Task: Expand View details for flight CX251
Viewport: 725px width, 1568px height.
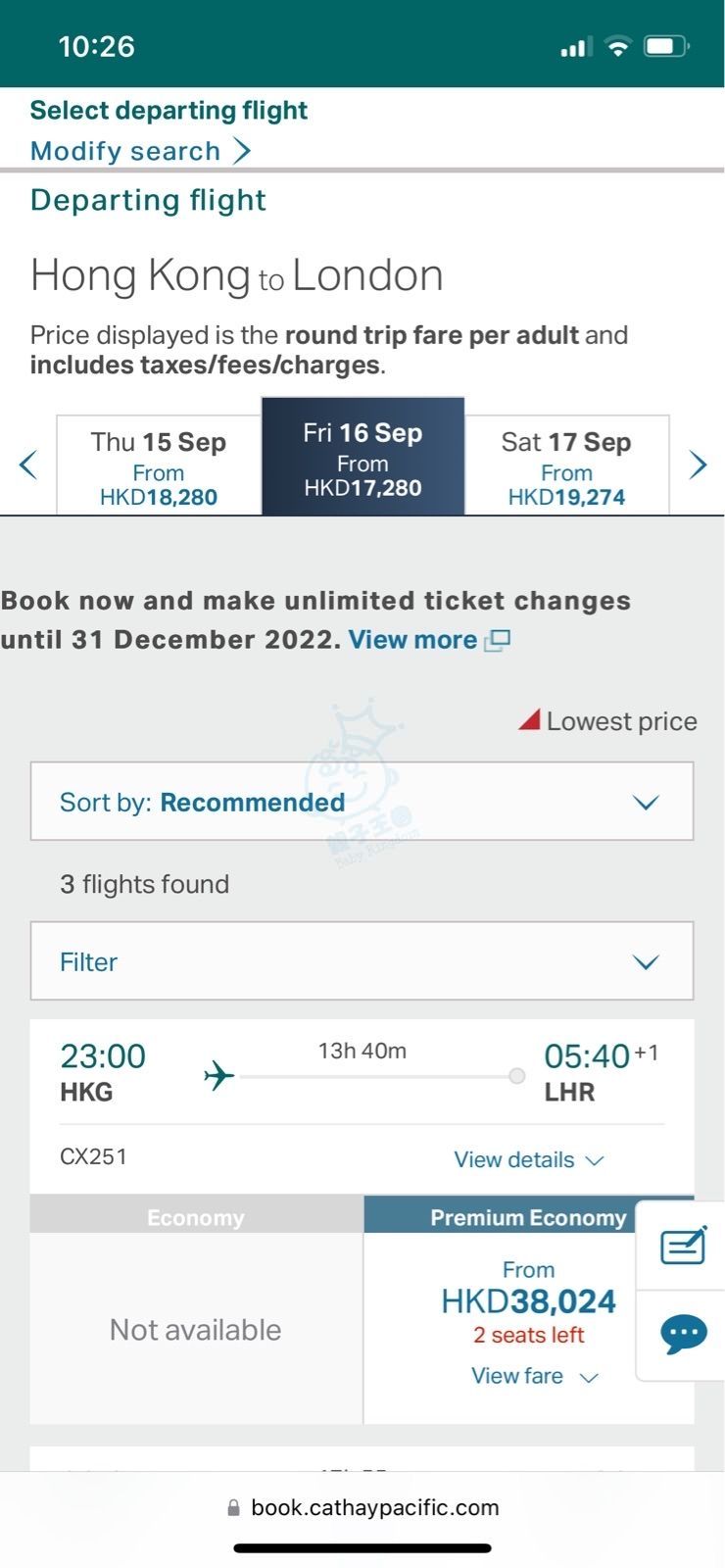Action: 529,1159
